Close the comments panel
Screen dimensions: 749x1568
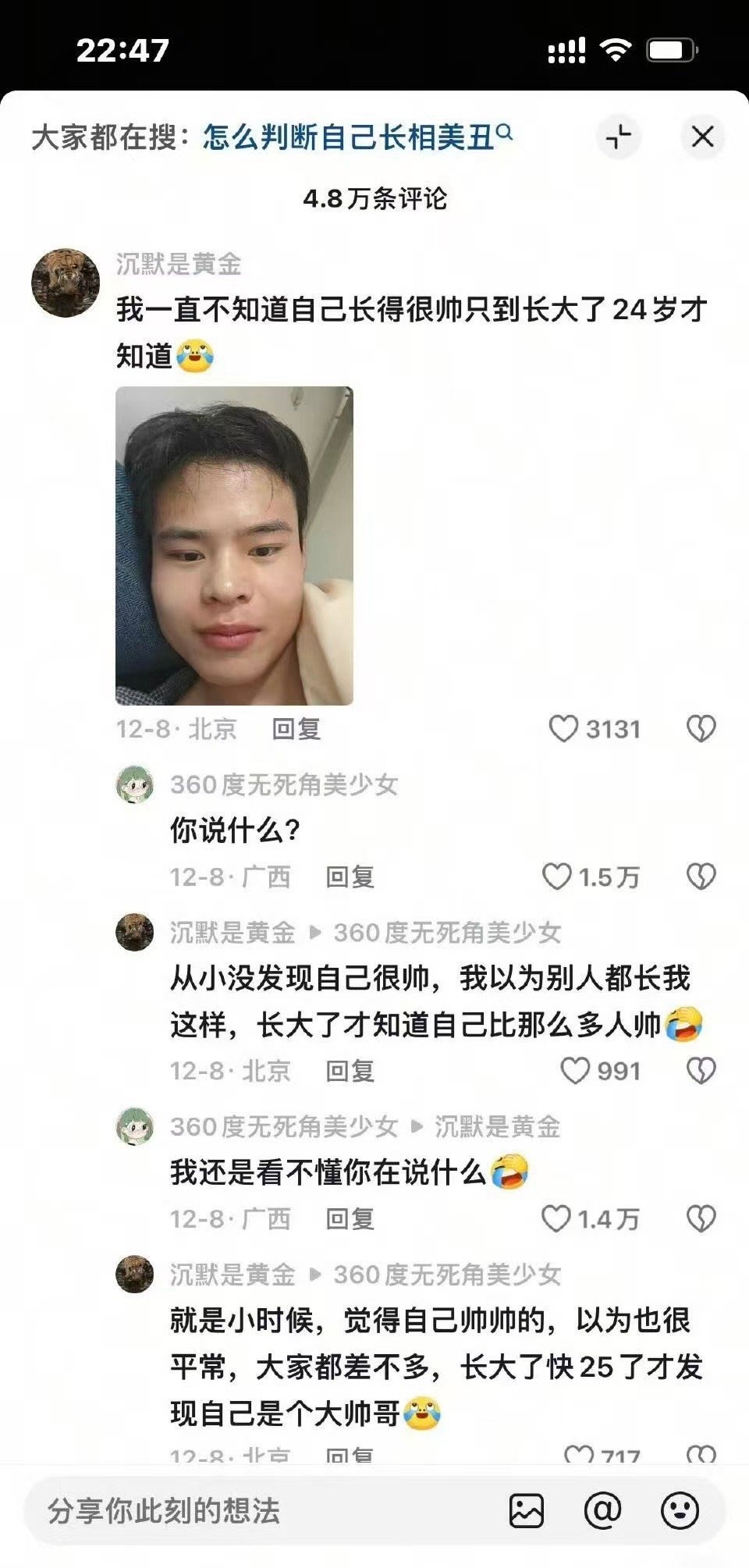[x=702, y=137]
